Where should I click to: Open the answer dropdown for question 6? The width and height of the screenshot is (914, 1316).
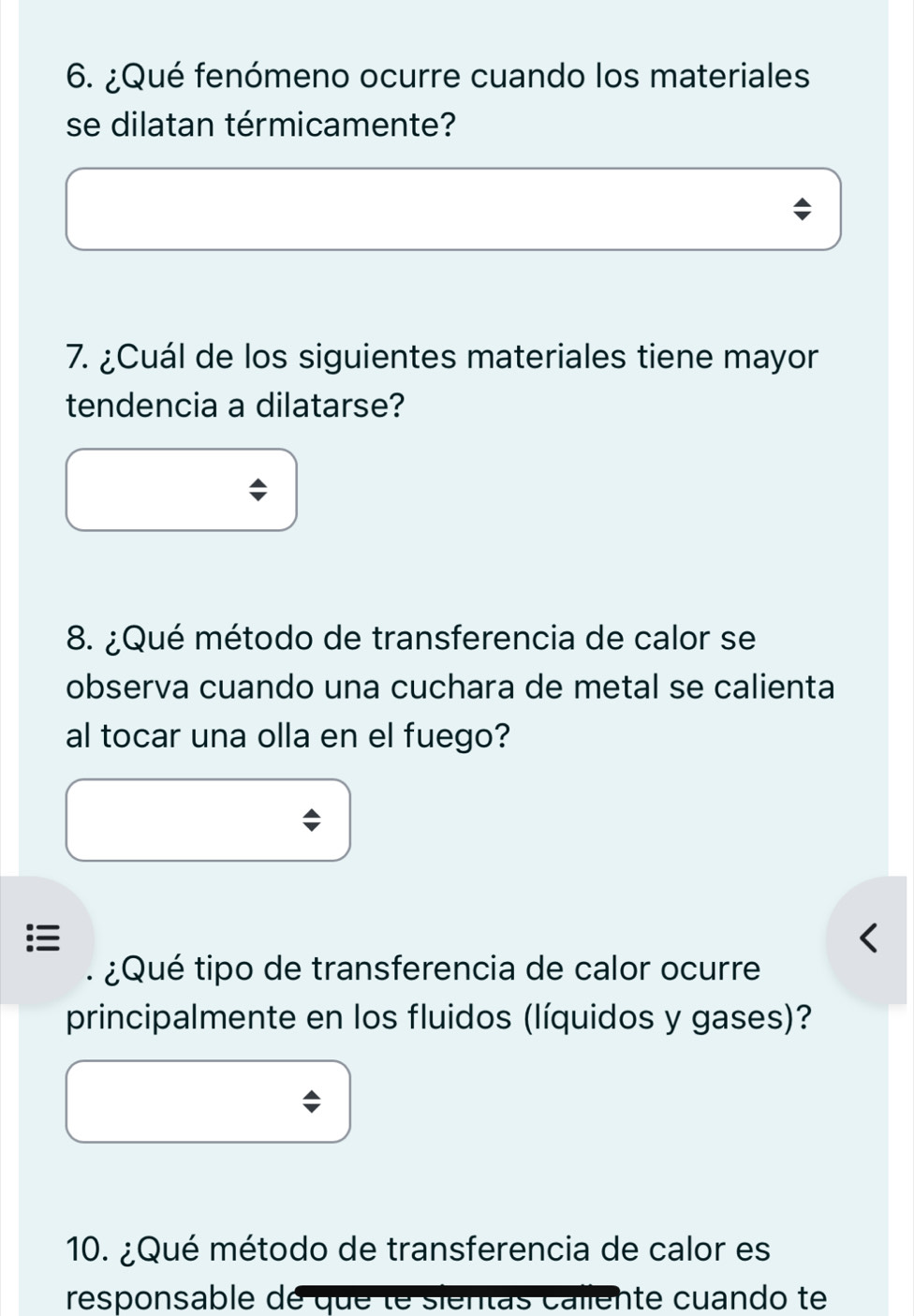tap(453, 209)
